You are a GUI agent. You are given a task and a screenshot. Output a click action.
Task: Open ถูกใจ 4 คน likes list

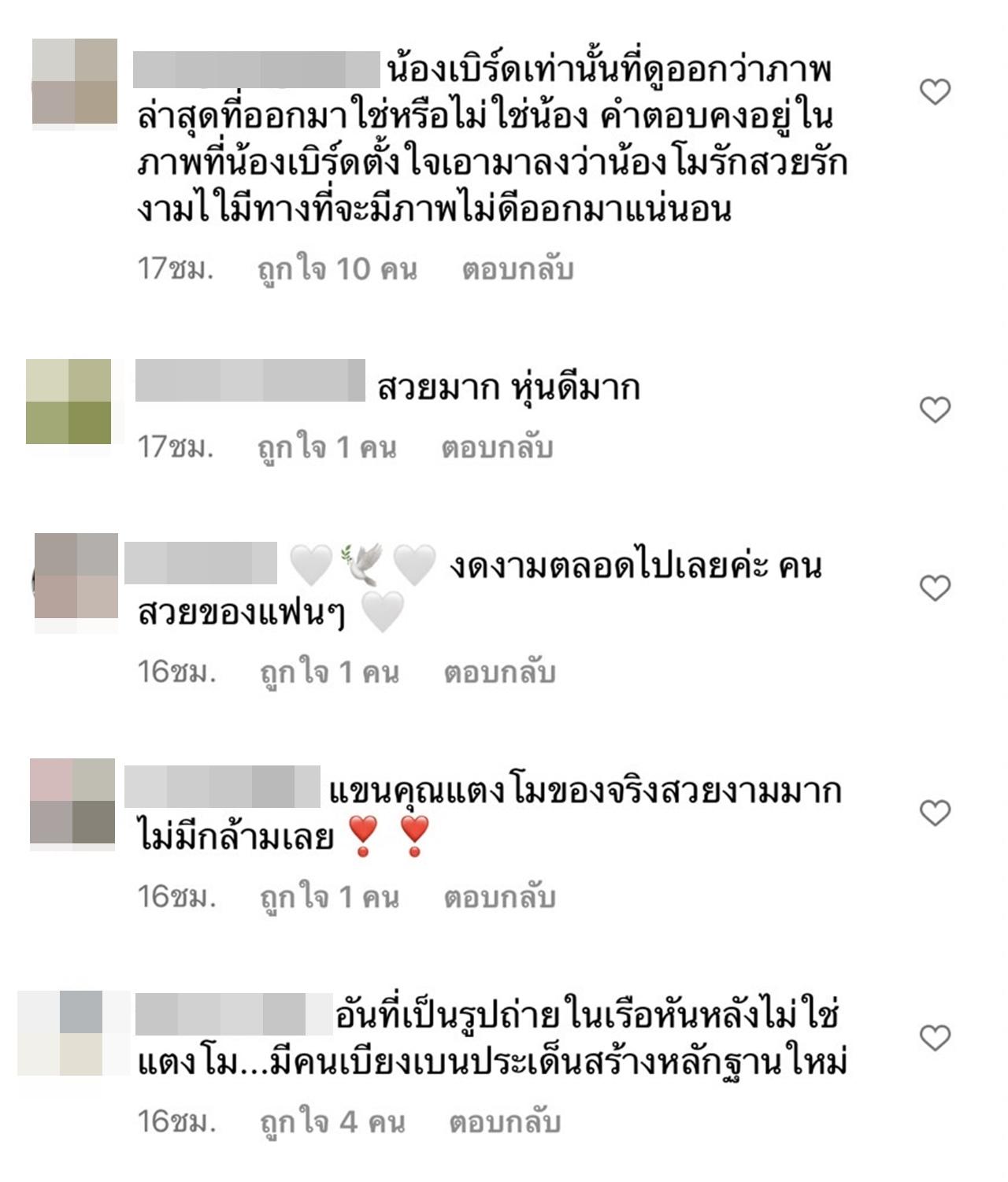pyautogui.click(x=332, y=1121)
